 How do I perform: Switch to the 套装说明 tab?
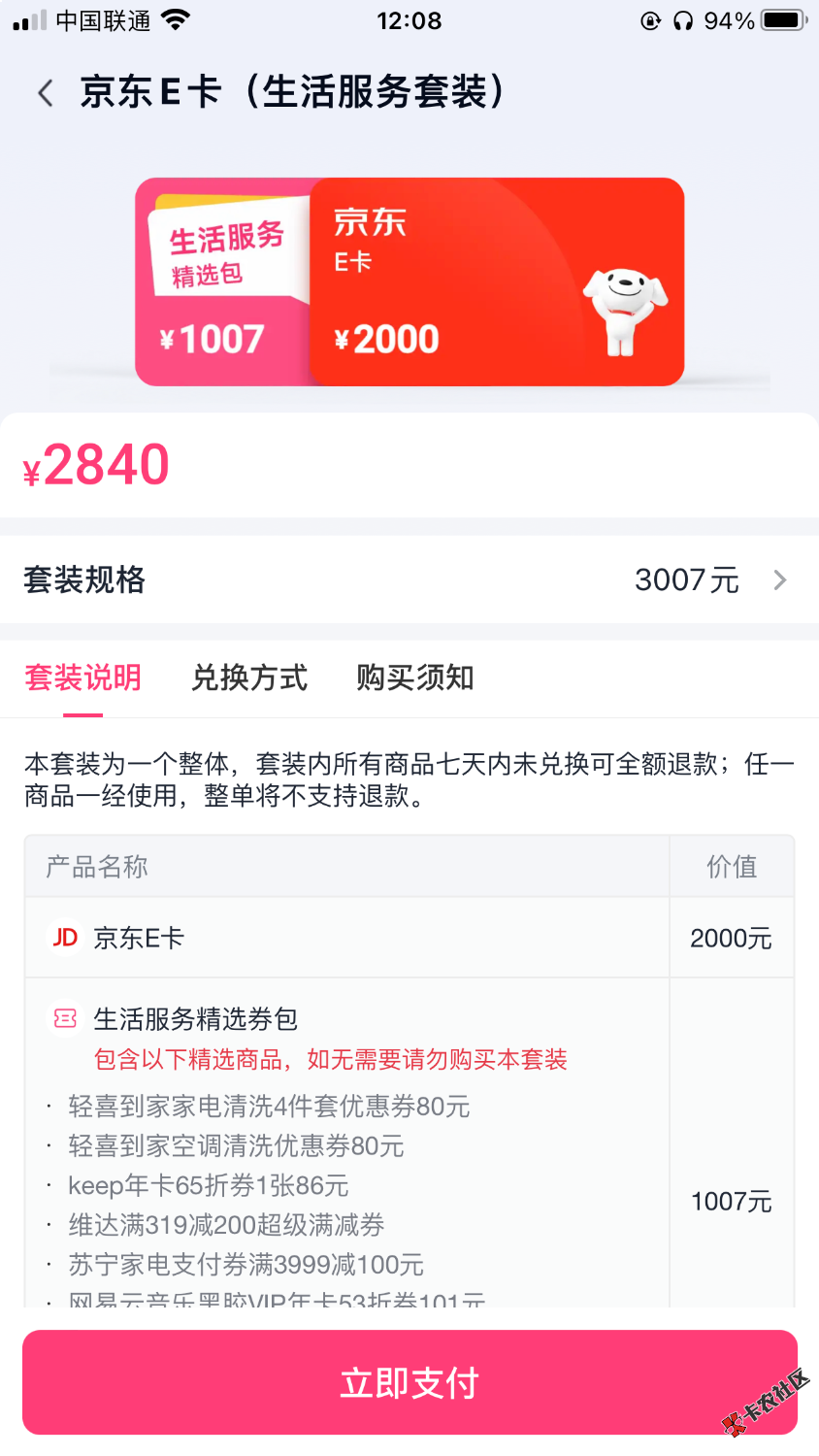pyautogui.click(x=83, y=678)
